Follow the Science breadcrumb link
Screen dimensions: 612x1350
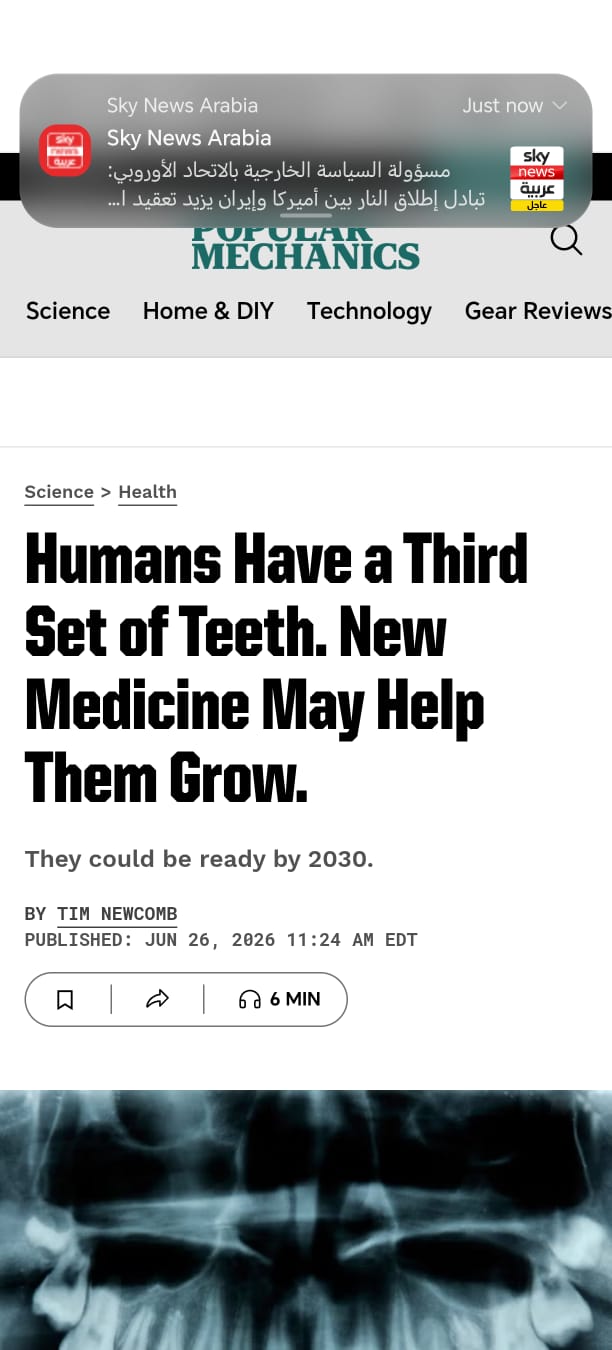pyautogui.click(x=59, y=492)
